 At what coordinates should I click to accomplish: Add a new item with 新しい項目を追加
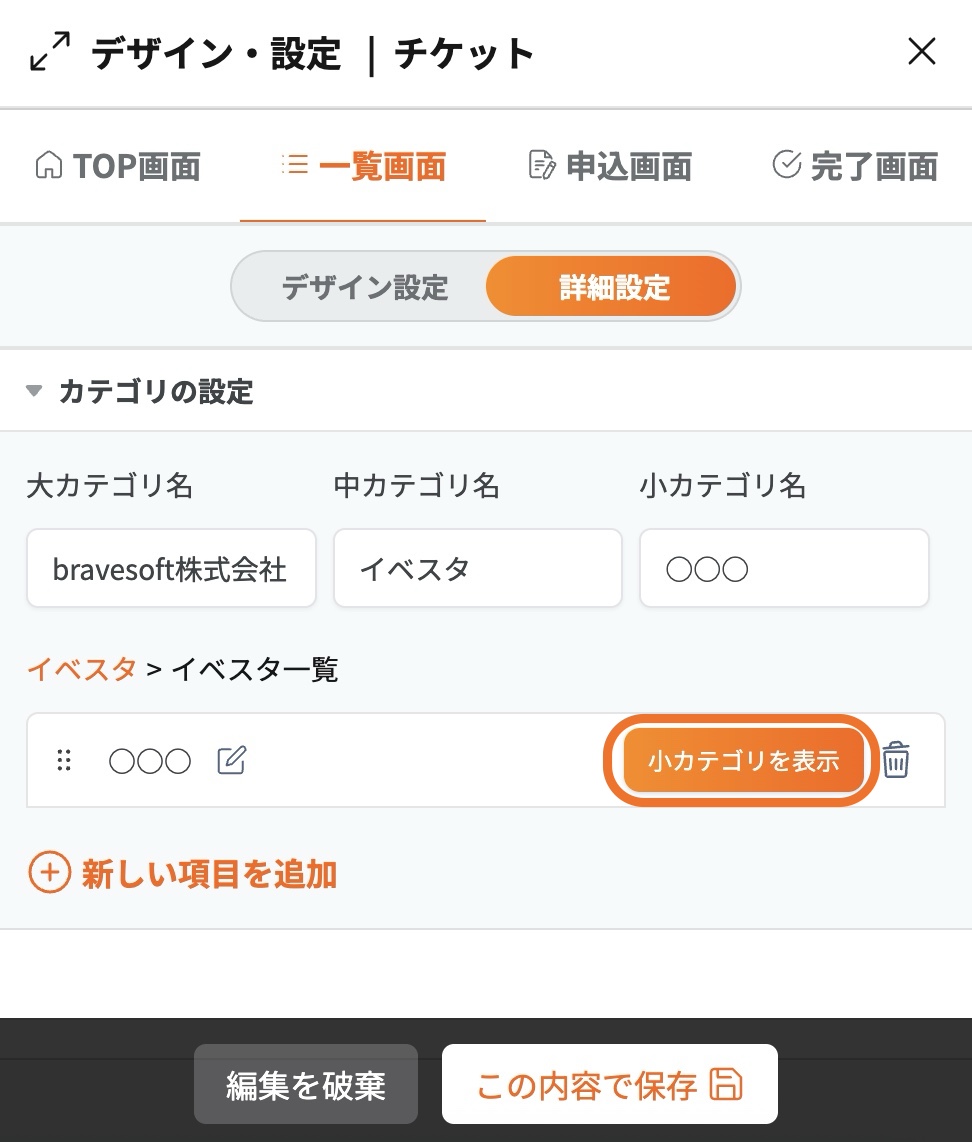pos(183,874)
